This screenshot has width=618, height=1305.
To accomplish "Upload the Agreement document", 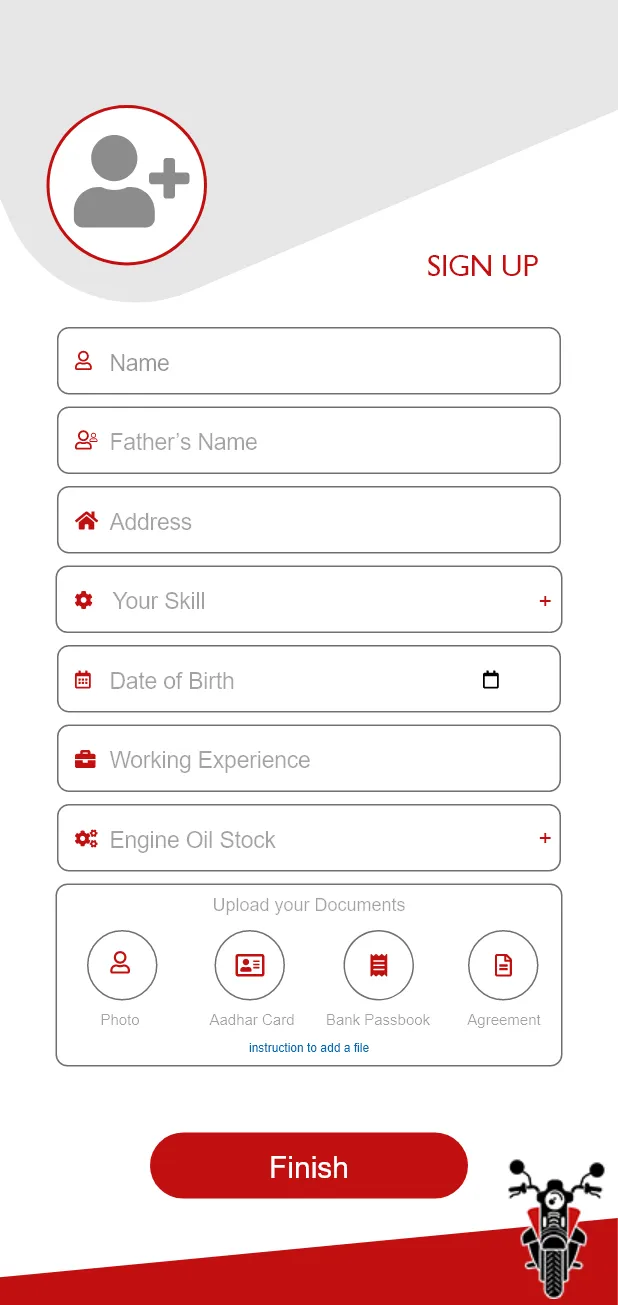I will point(503,965).
